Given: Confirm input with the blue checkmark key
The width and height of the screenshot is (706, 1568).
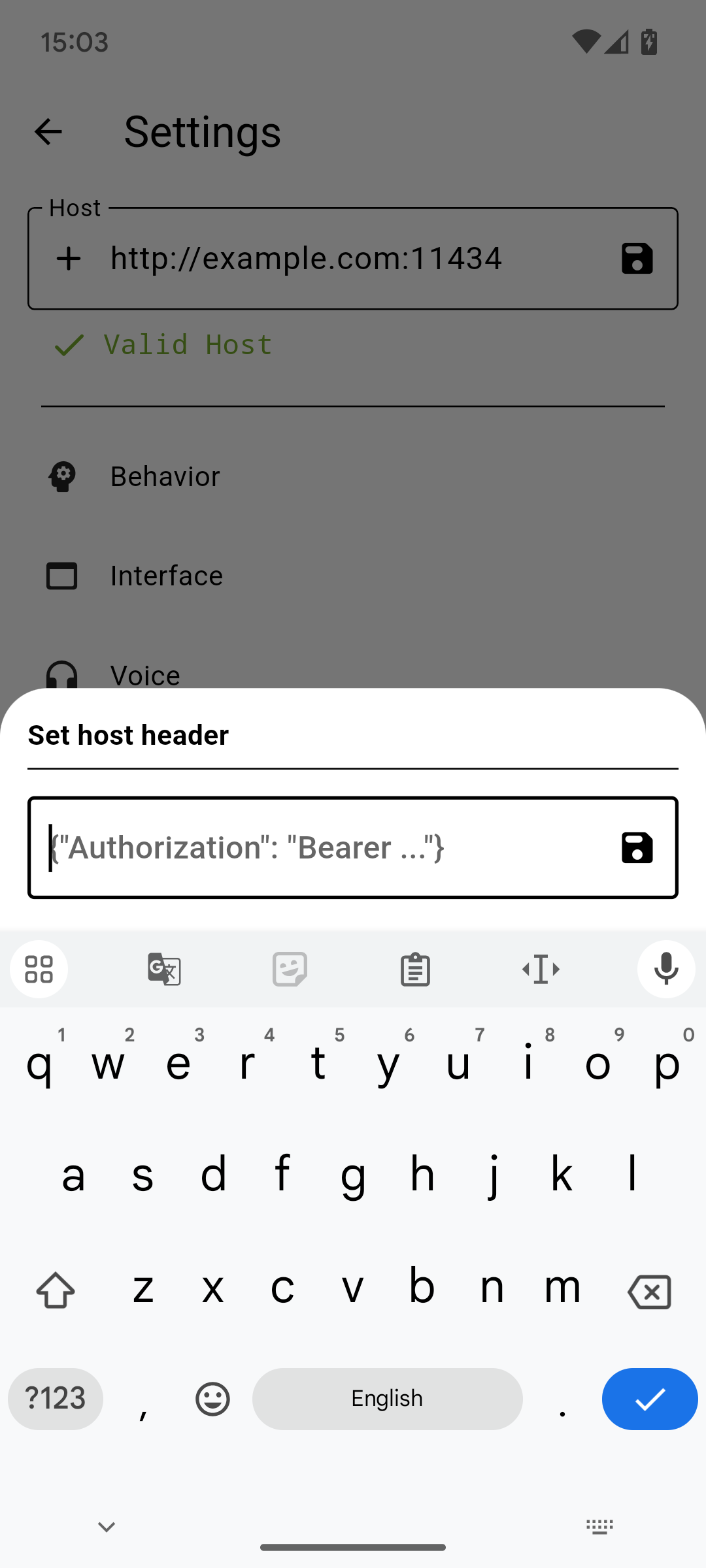Looking at the screenshot, I should 650,1399.
